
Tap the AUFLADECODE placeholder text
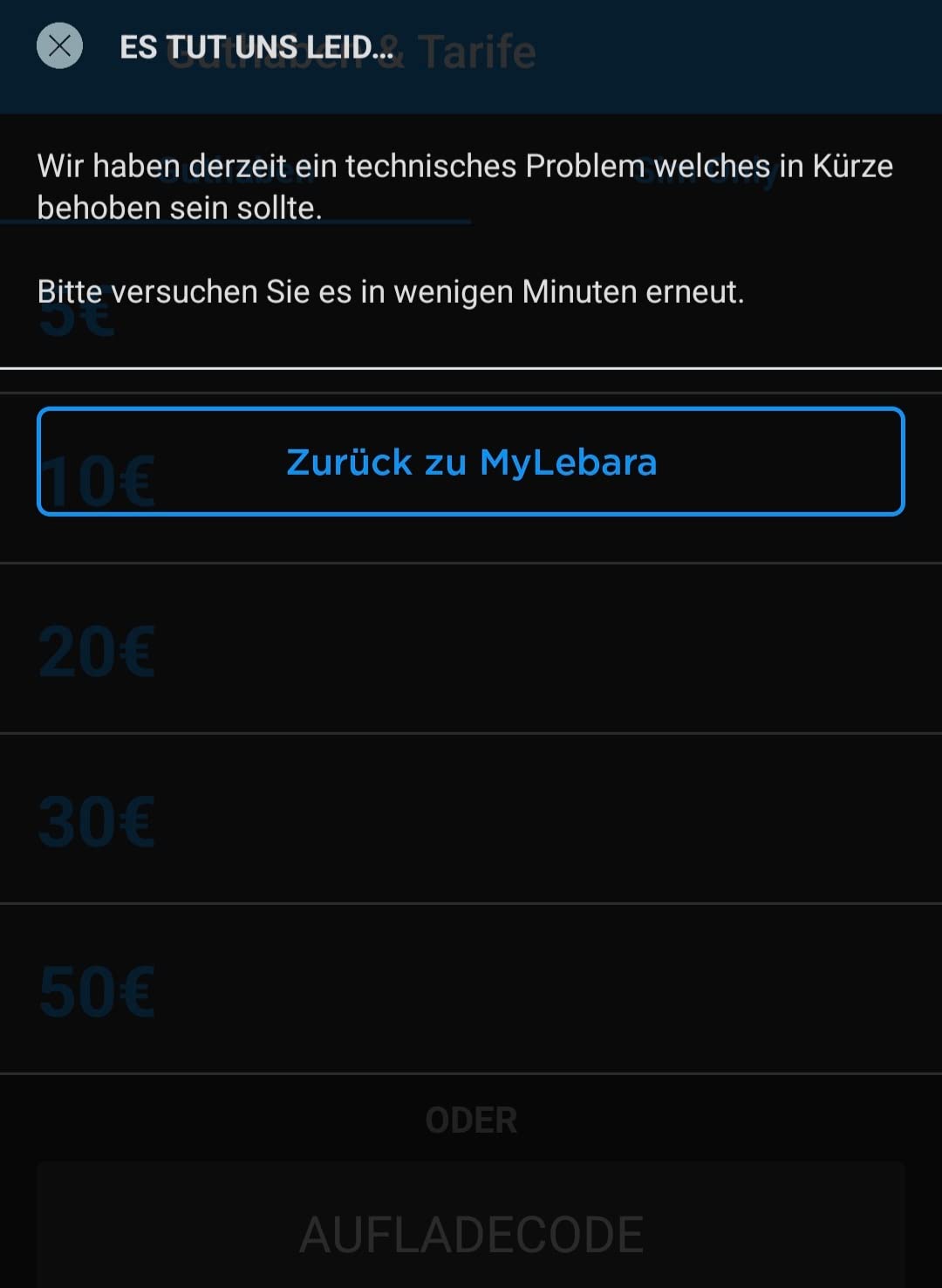coord(471,1232)
